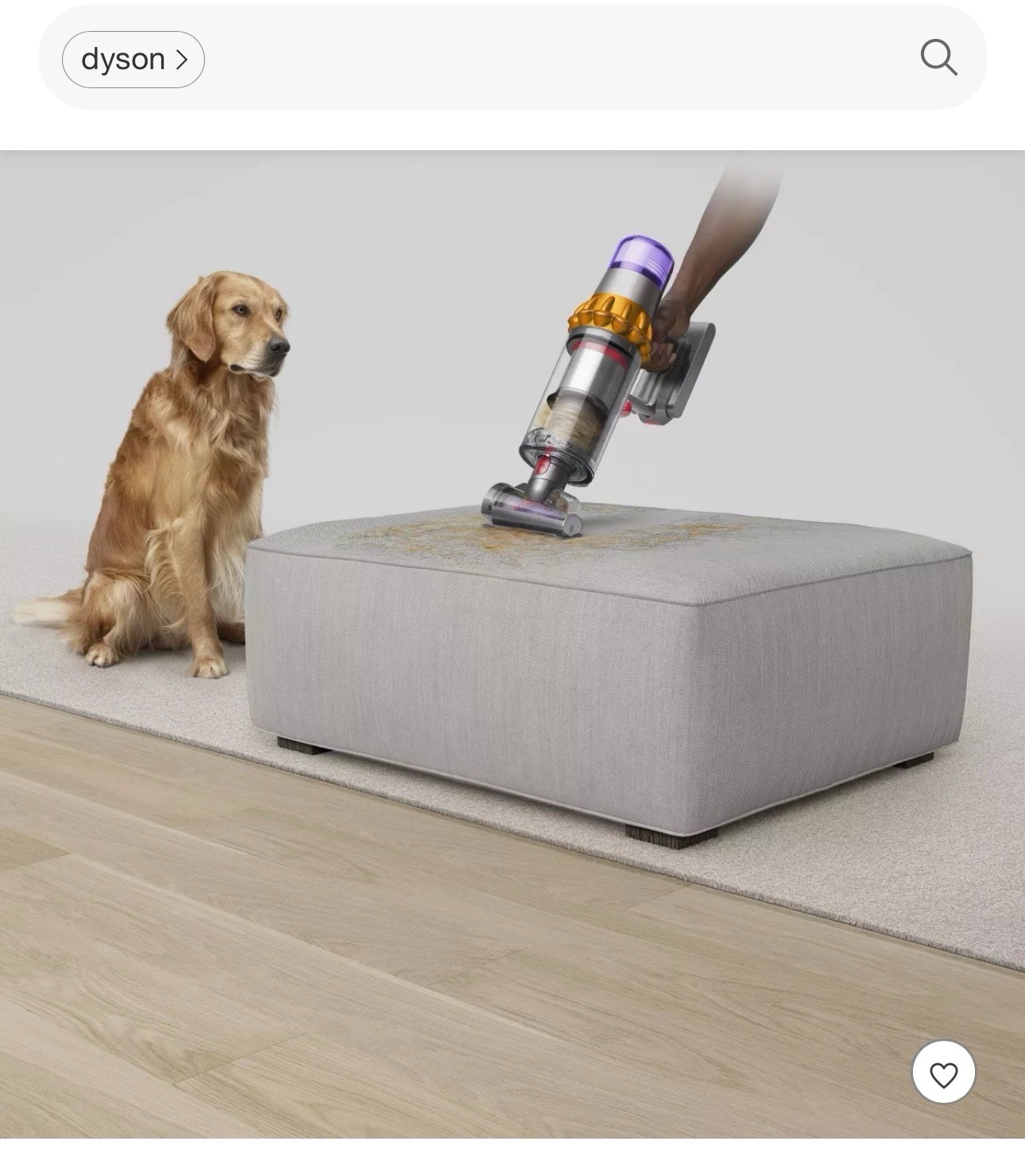The image size is (1025, 1176).
Task: Open the Dyson vacuum product image
Action: [512, 644]
